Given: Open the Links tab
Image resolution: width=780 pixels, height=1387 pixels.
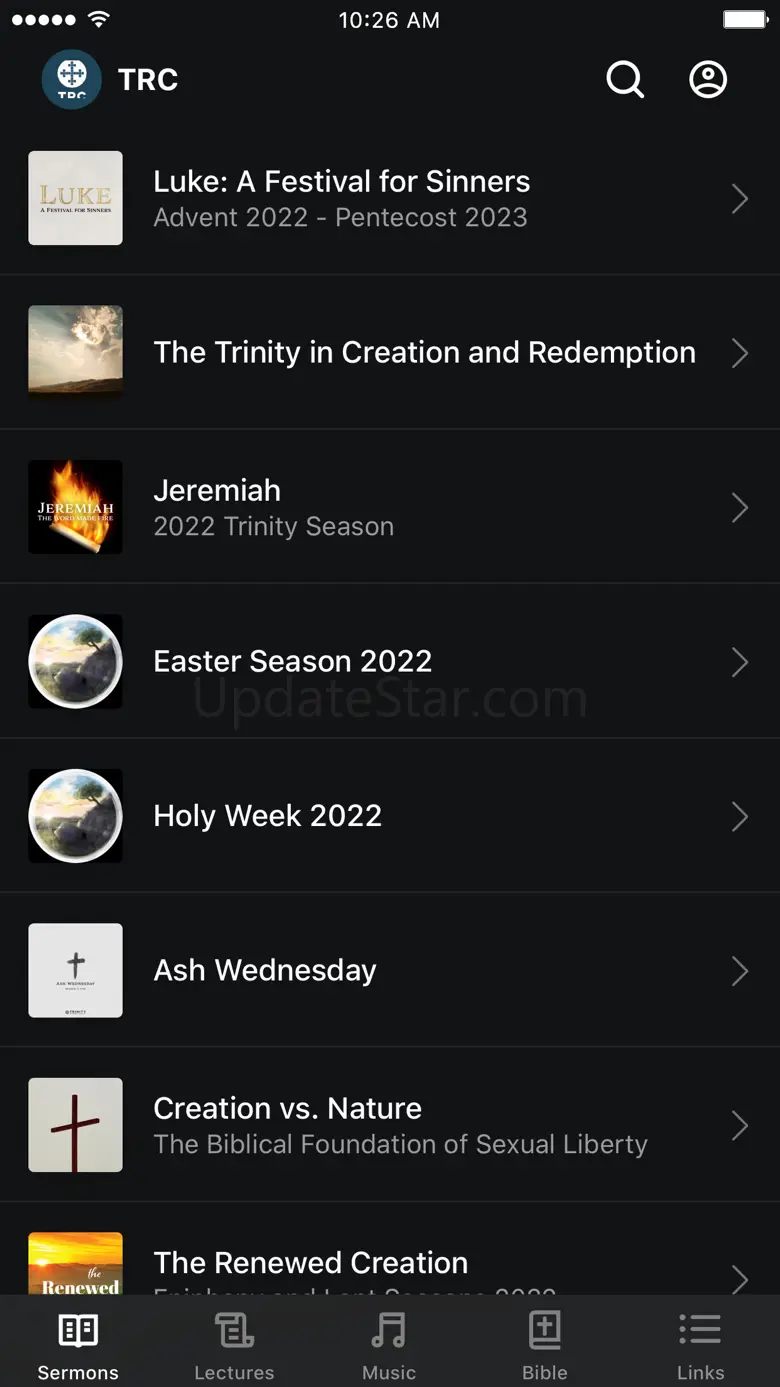Looking at the screenshot, I should (700, 1345).
